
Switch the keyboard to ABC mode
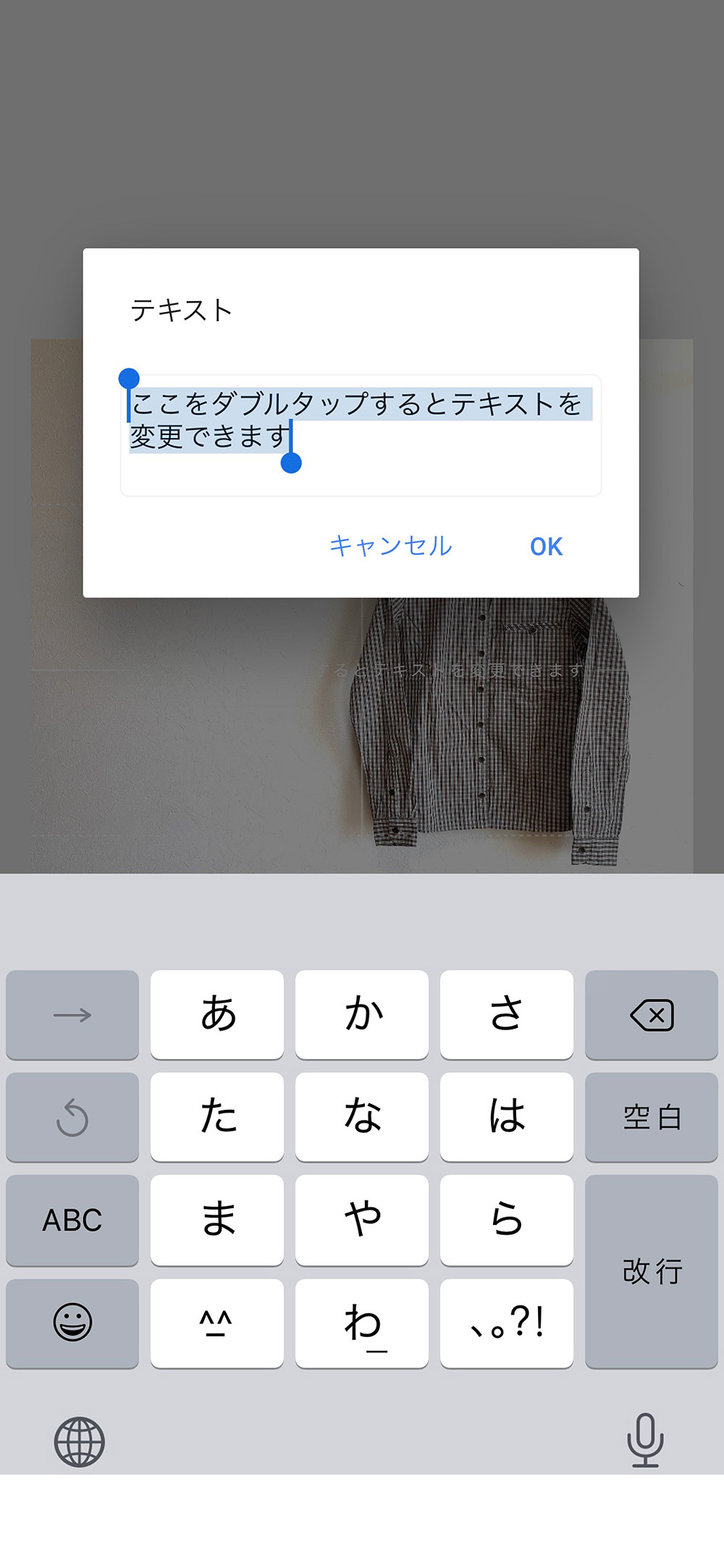(x=72, y=1220)
